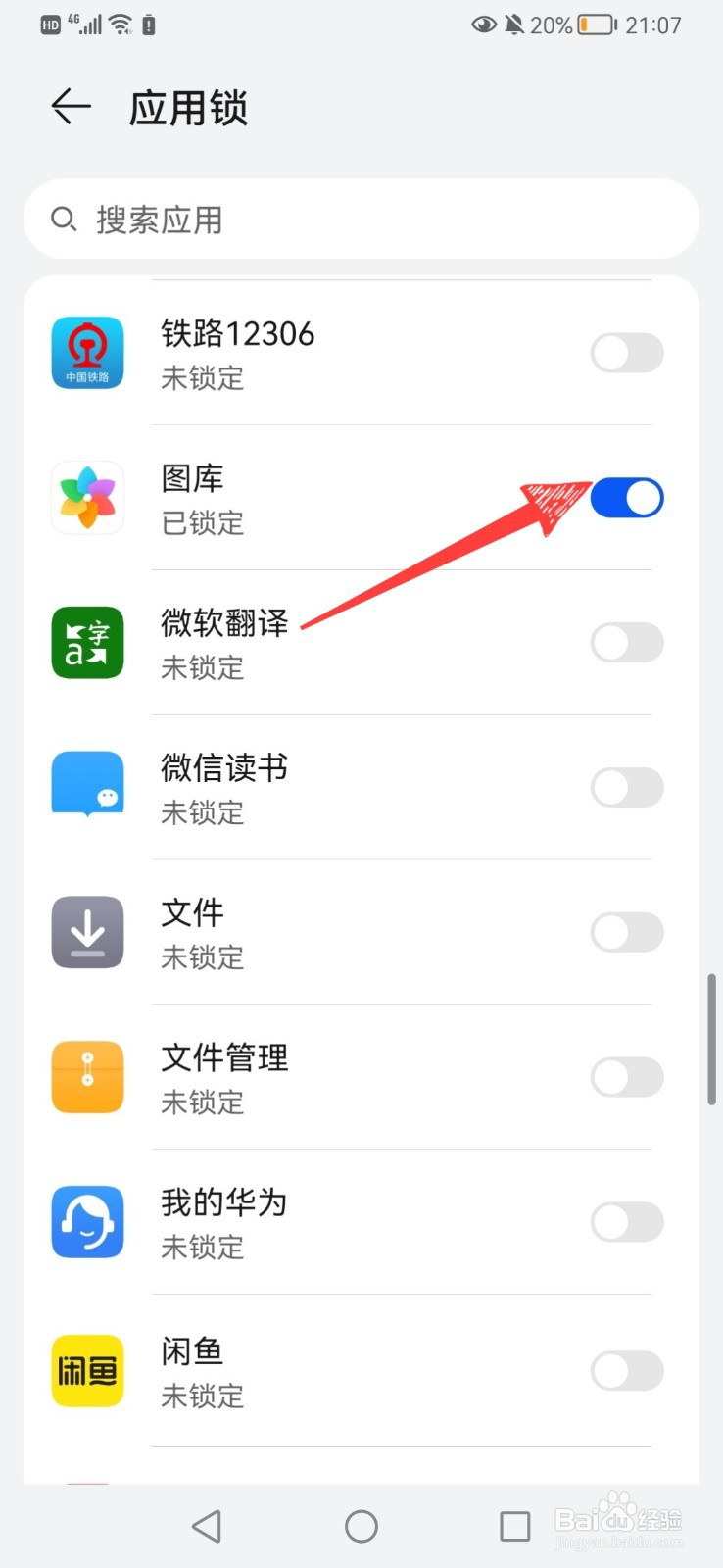This screenshot has width=723, height=1568.
Task: Tap the search magnifier icon
Action: (x=64, y=219)
